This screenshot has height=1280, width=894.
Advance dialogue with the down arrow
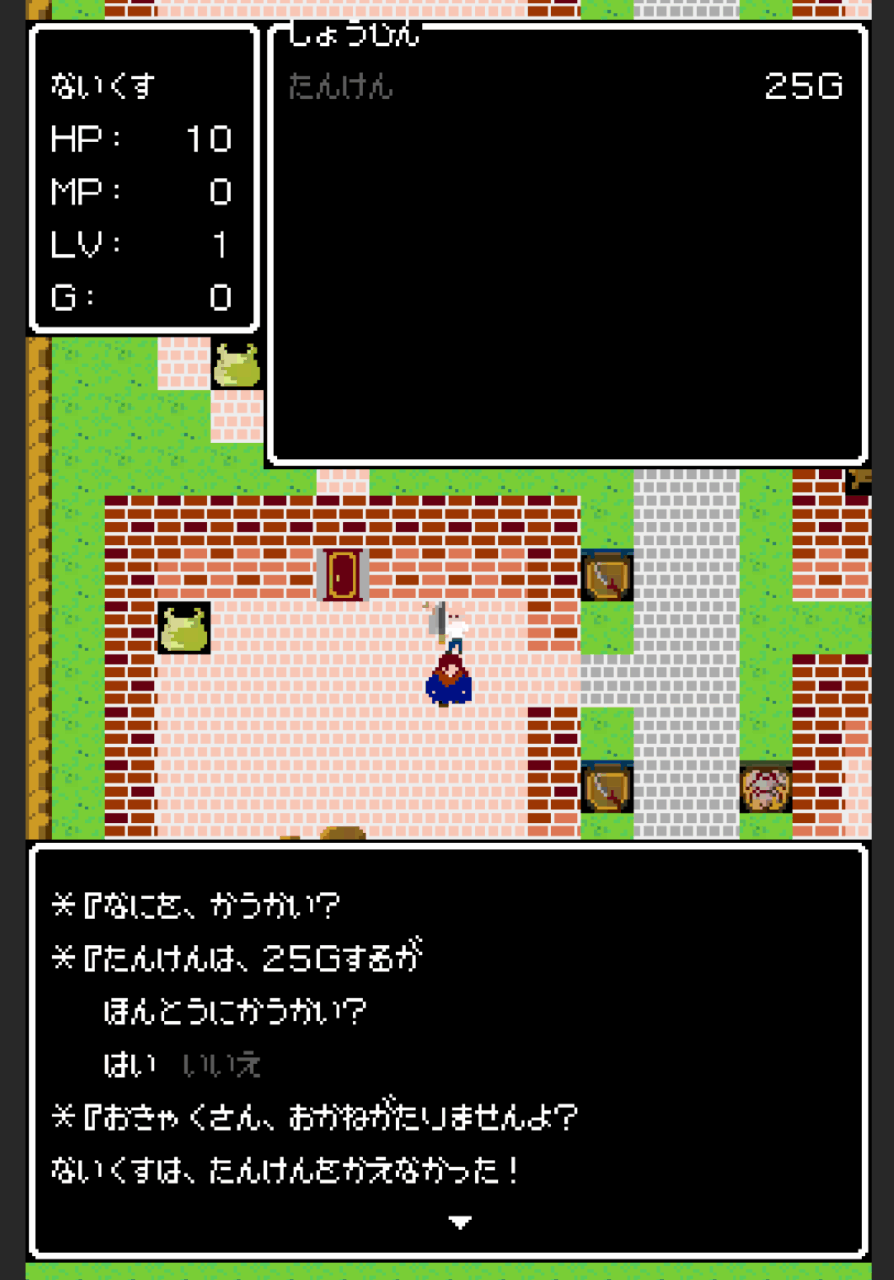pos(459,1222)
